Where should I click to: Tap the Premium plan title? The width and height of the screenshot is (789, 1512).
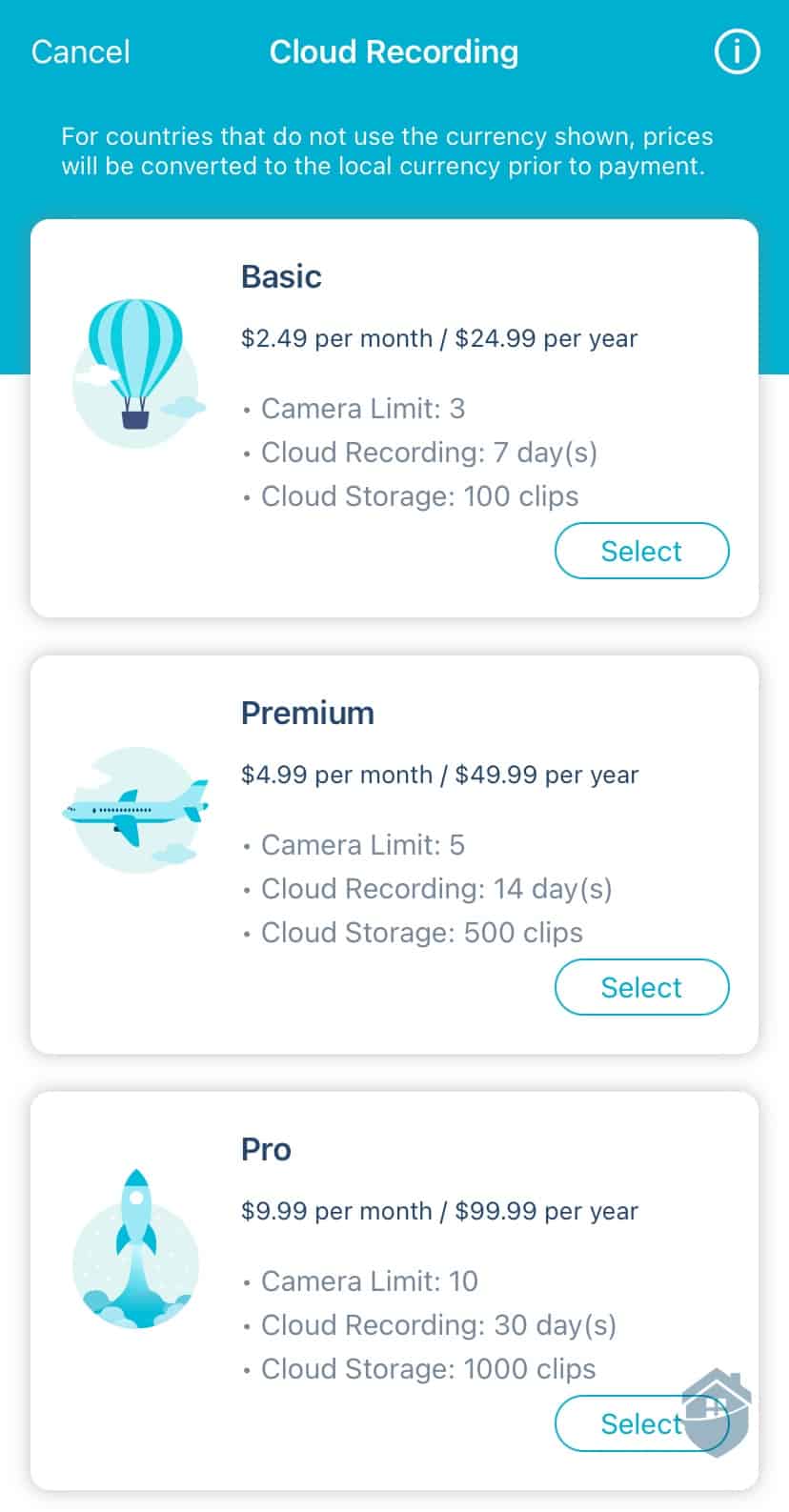click(x=308, y=713)
